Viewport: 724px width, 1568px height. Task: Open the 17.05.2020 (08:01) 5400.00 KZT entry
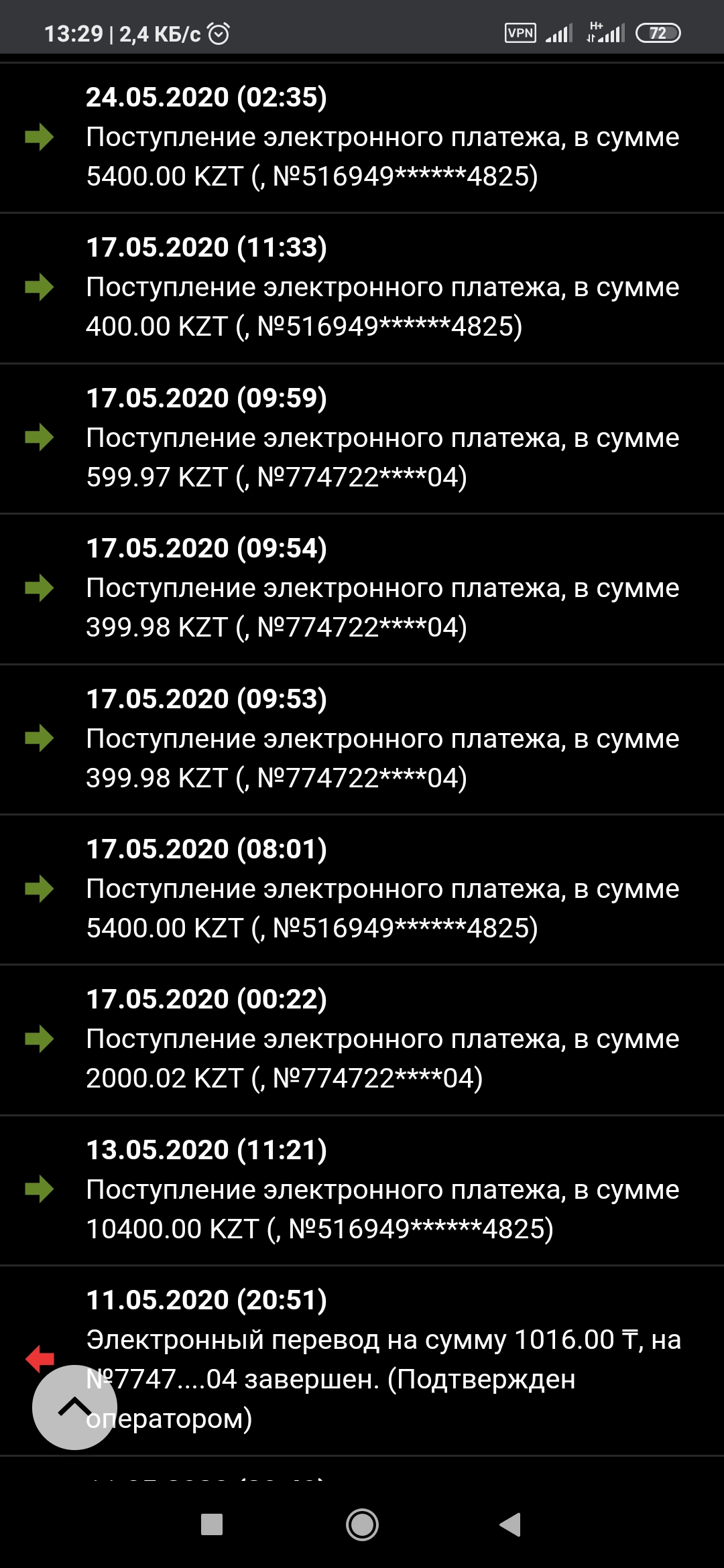[382, 889]
